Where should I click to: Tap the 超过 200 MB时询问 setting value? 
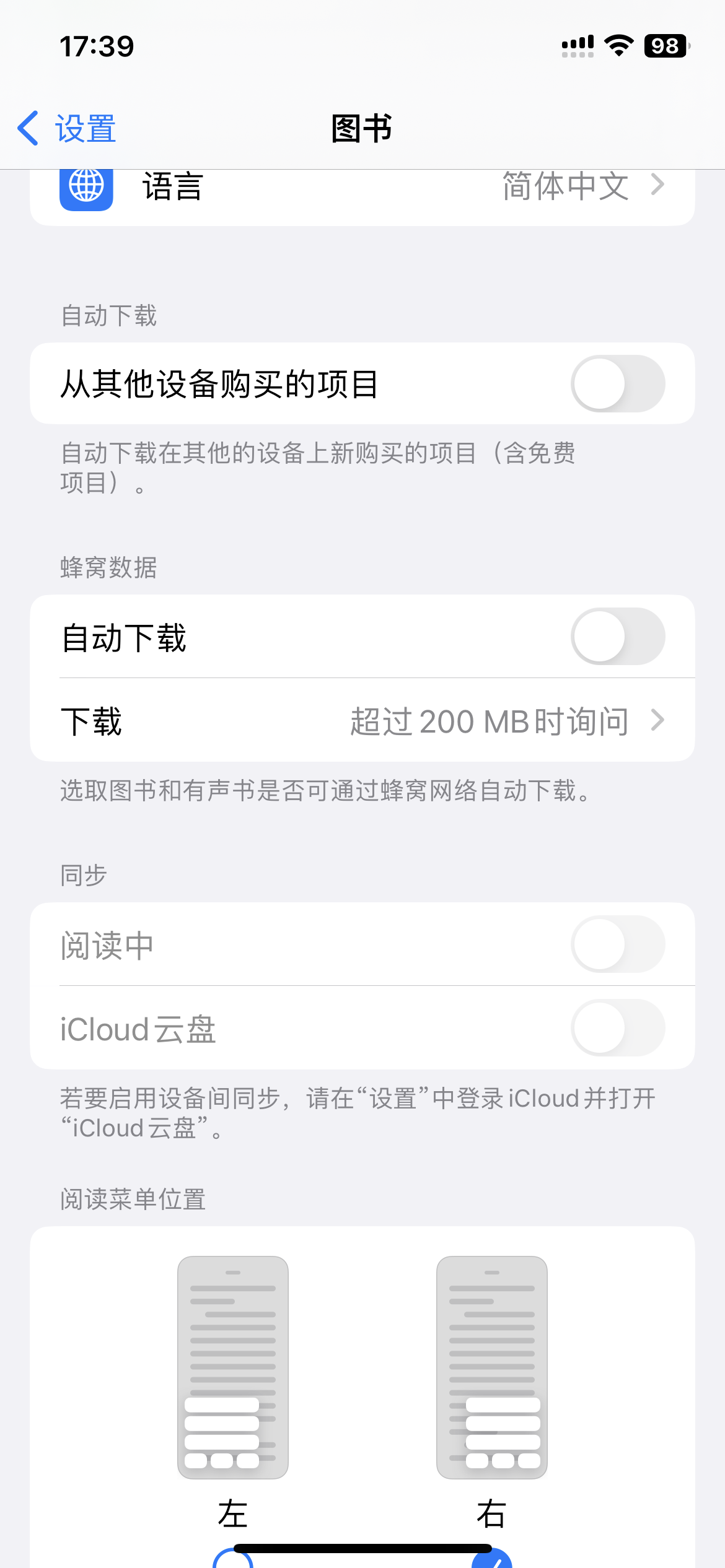coord(490,721)
